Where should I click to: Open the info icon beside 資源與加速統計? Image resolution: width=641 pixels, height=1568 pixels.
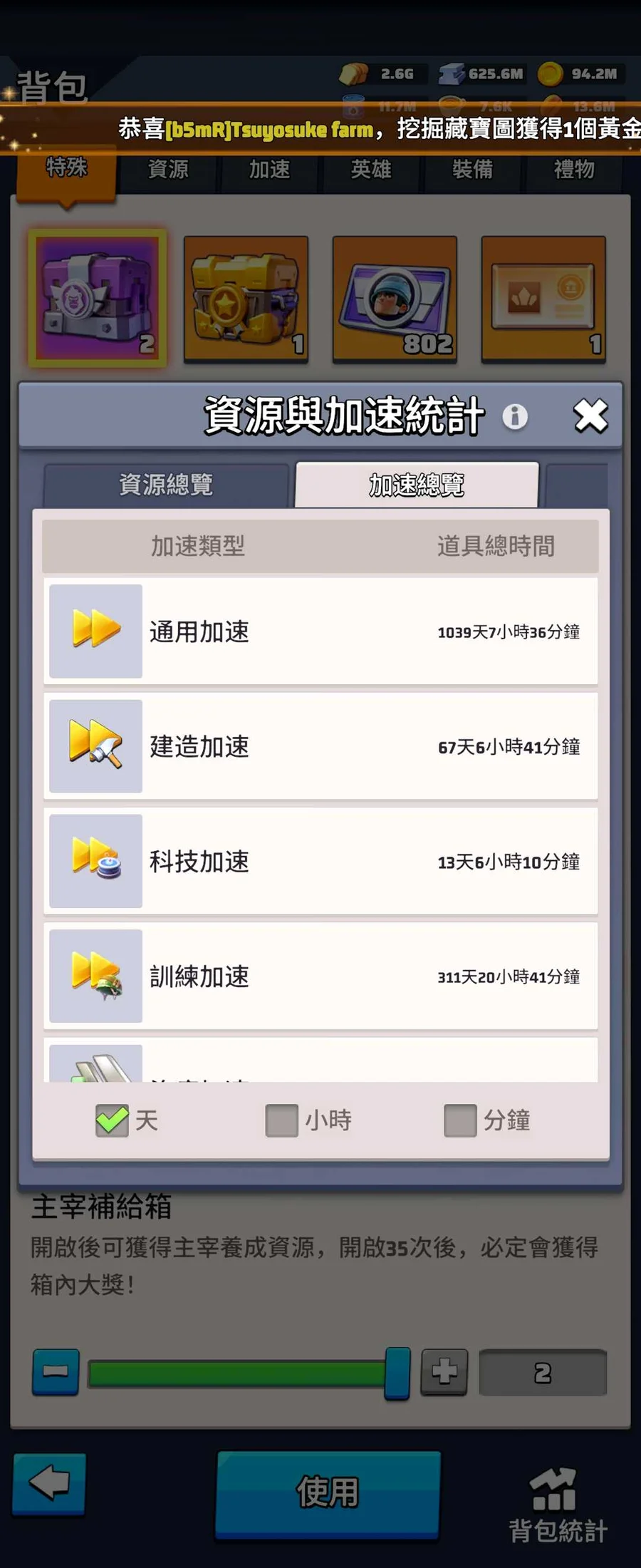pyautogui.click(x=515, y=416)
